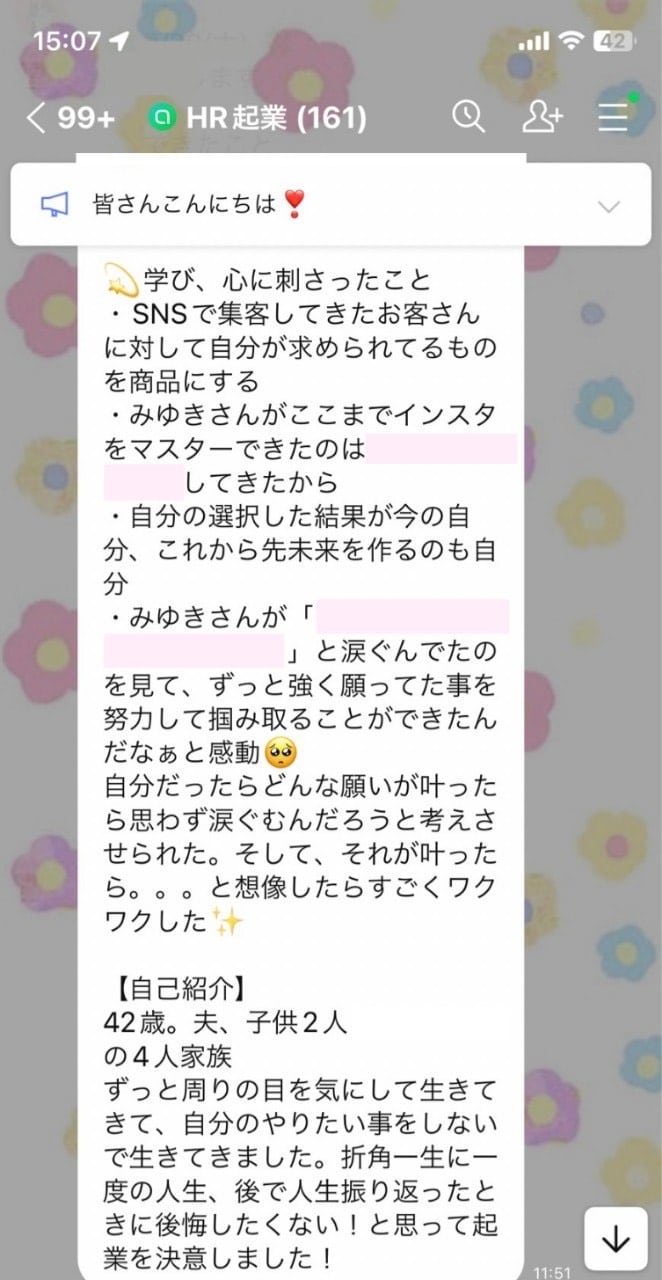Jump to latest messages with down arrow

click(616, 1240)
